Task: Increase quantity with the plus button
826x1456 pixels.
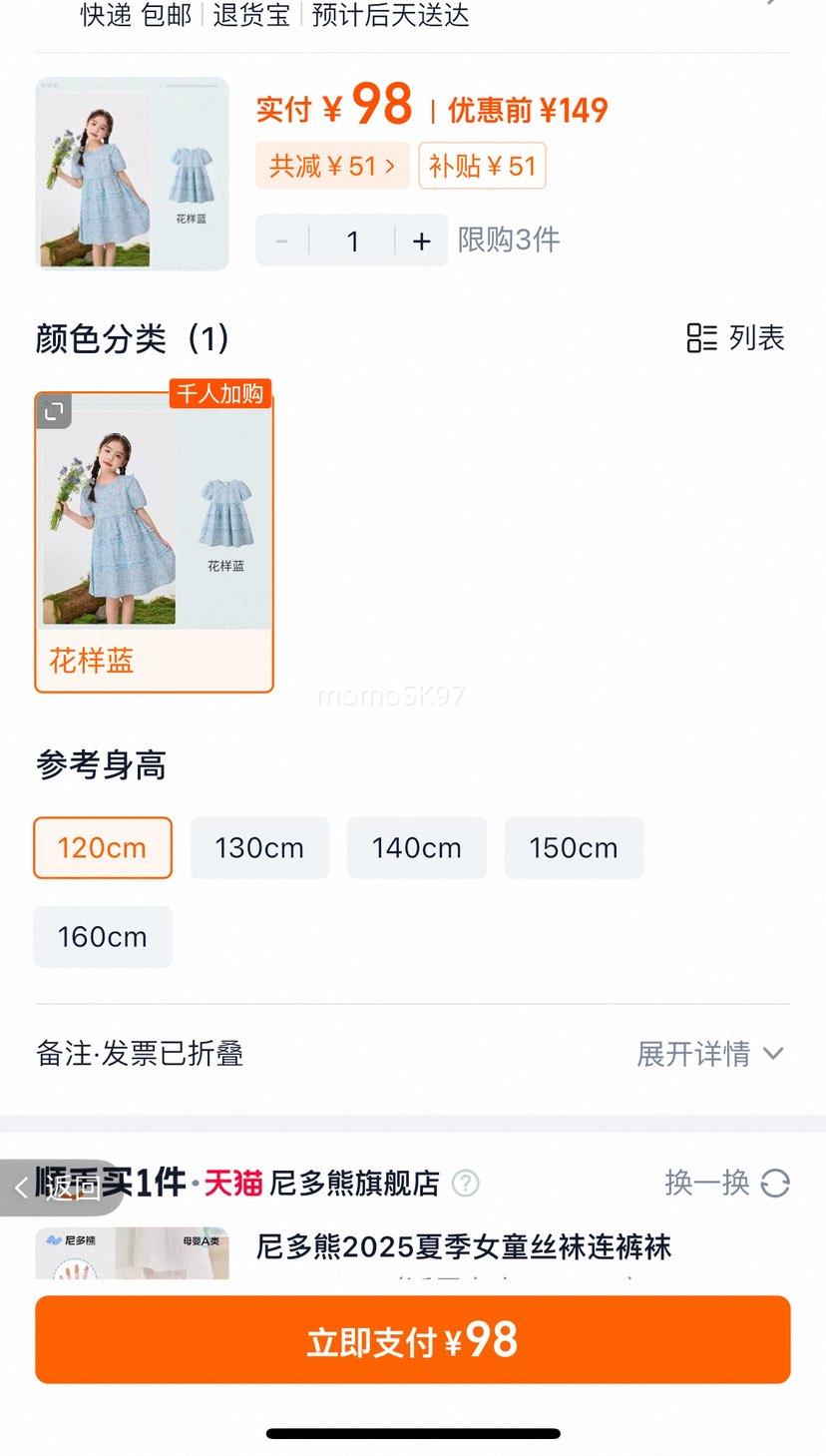Action: 422,241
